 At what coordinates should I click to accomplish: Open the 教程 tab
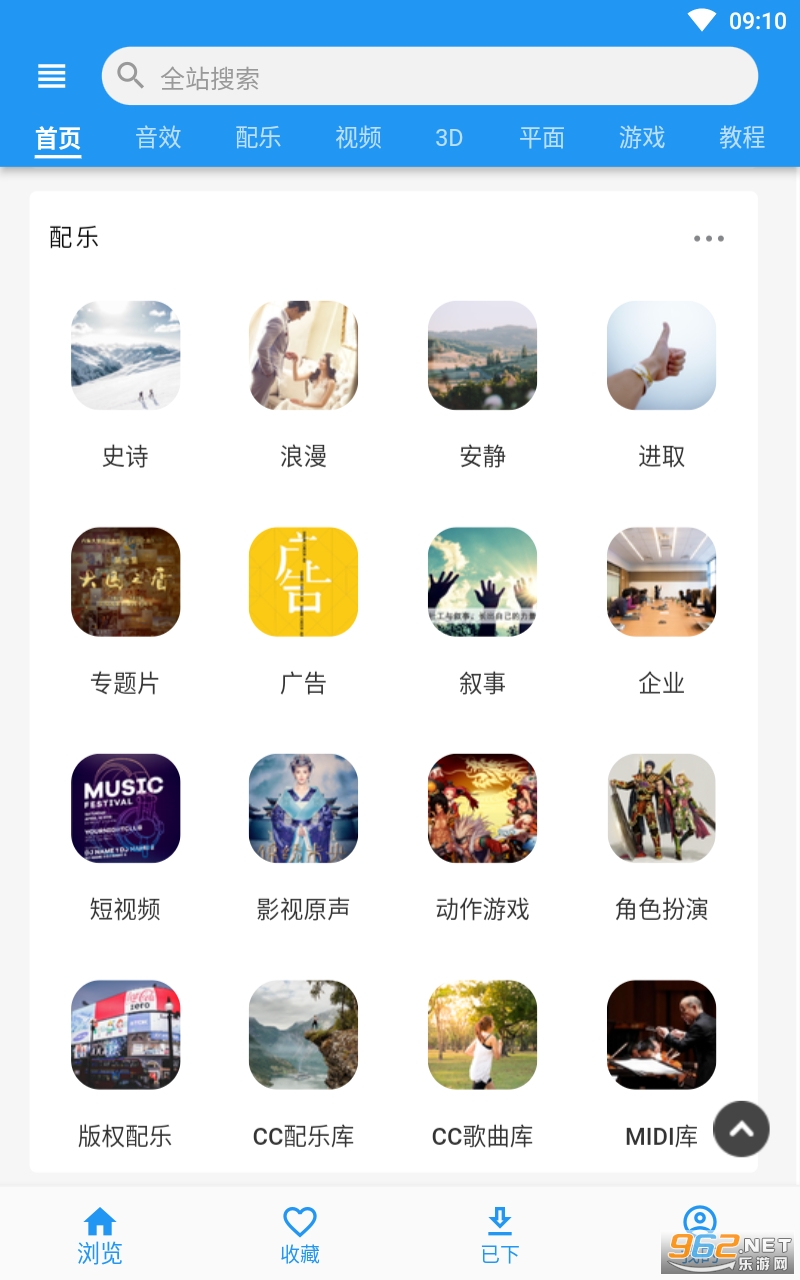click(x=742, y=137)
